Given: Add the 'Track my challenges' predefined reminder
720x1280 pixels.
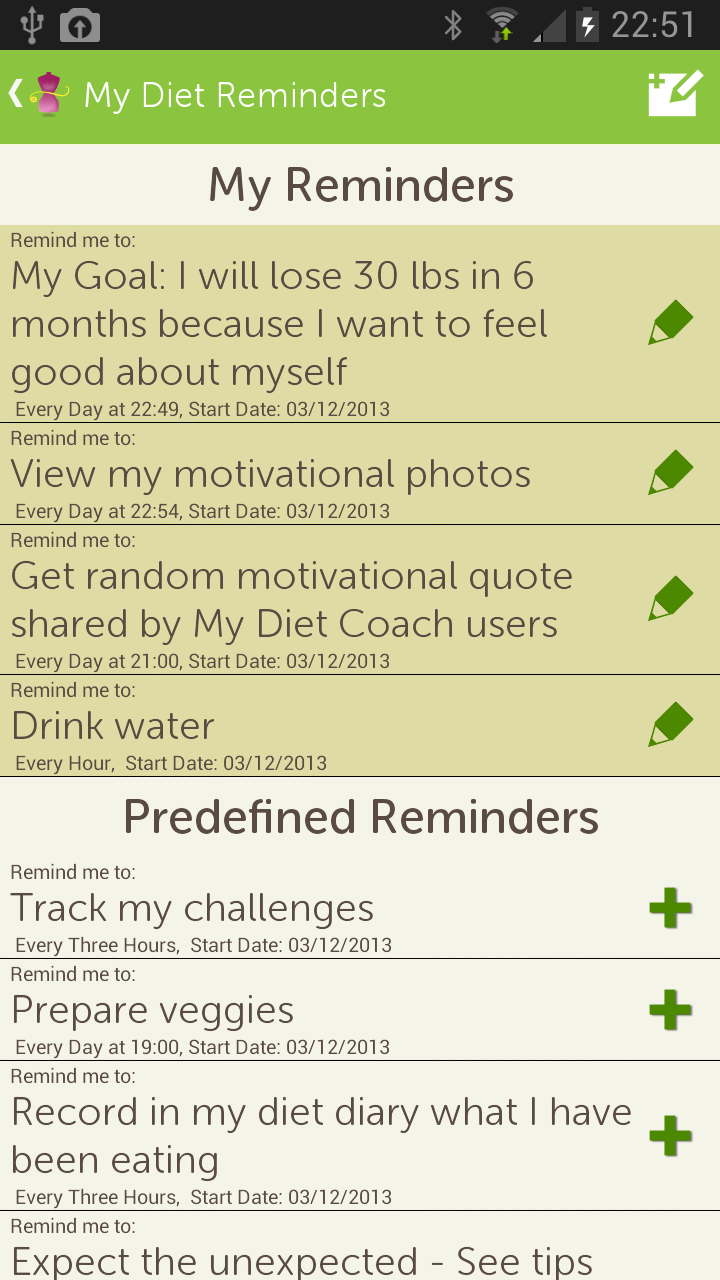Looking at the screenshot, I should point(670,908).
